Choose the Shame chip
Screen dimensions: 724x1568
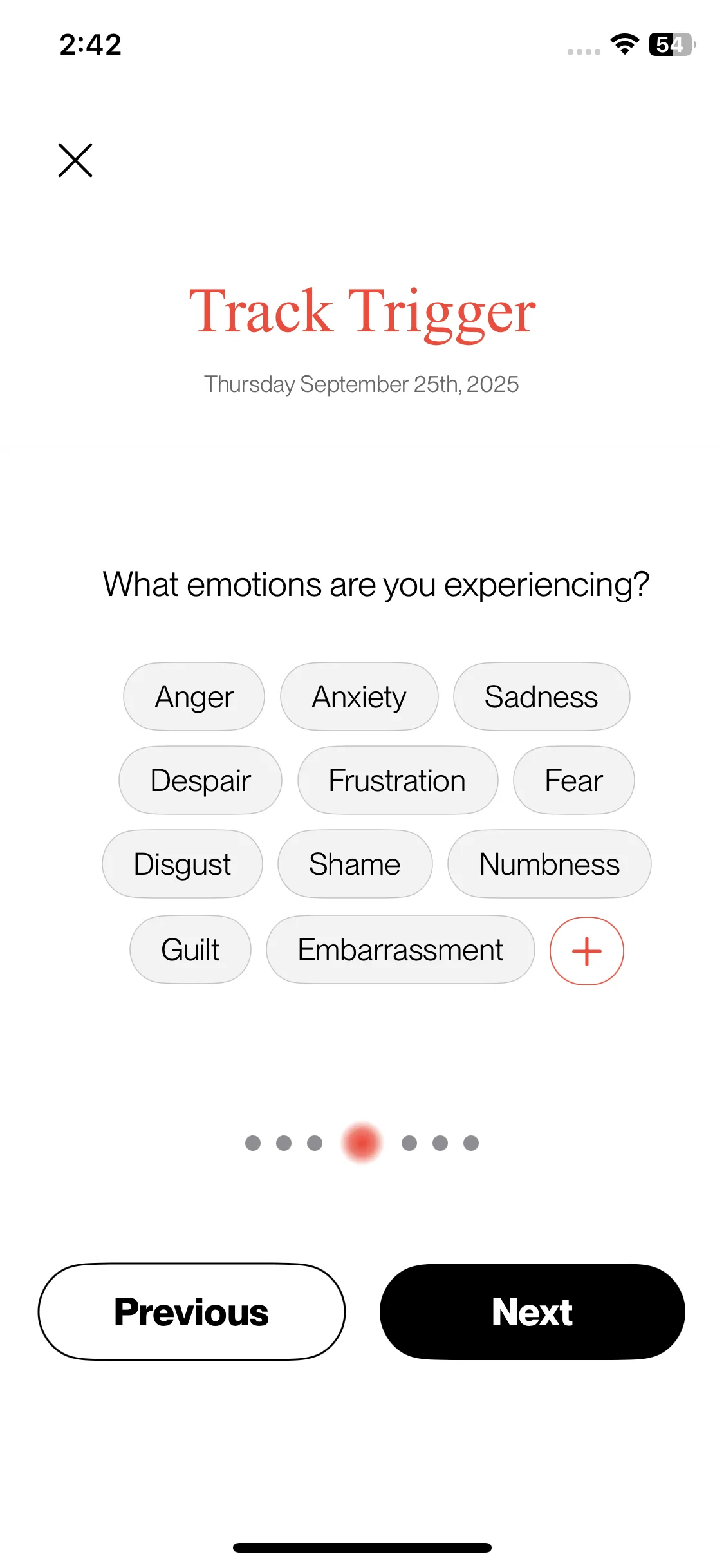pos(355,864)
